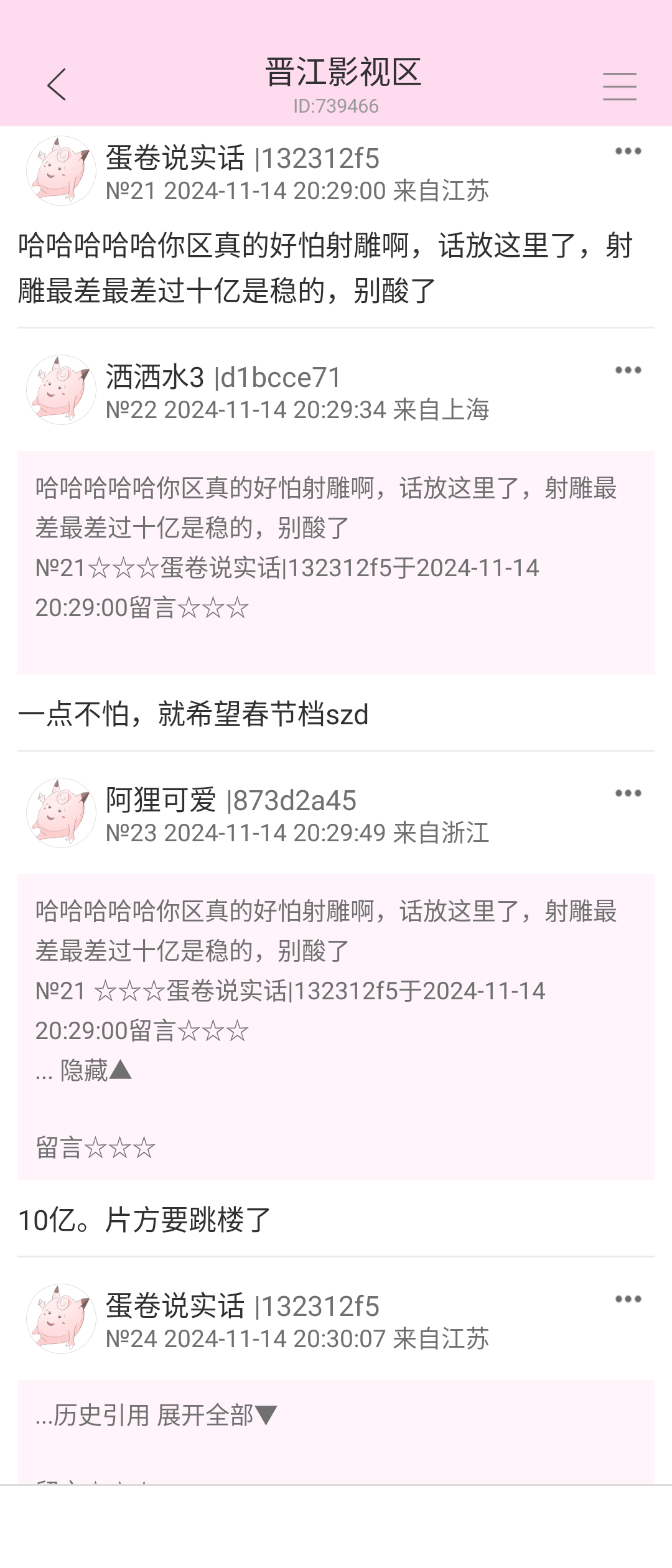Open more options for post №21
Image resolution: width=672 pixels, height=1568 pixels.
point(628,151)
